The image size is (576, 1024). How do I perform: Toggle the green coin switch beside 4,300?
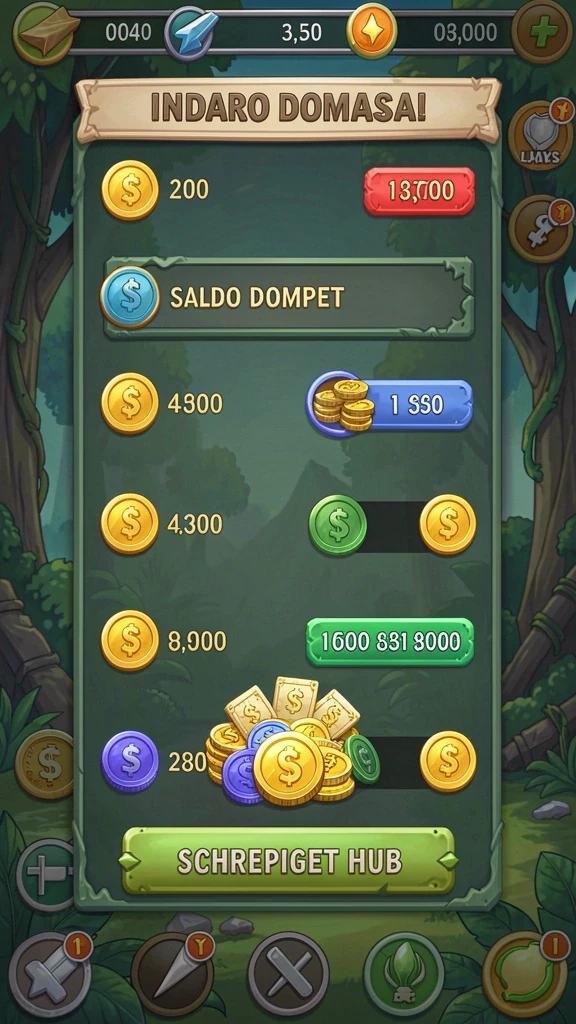pos(392,524)
